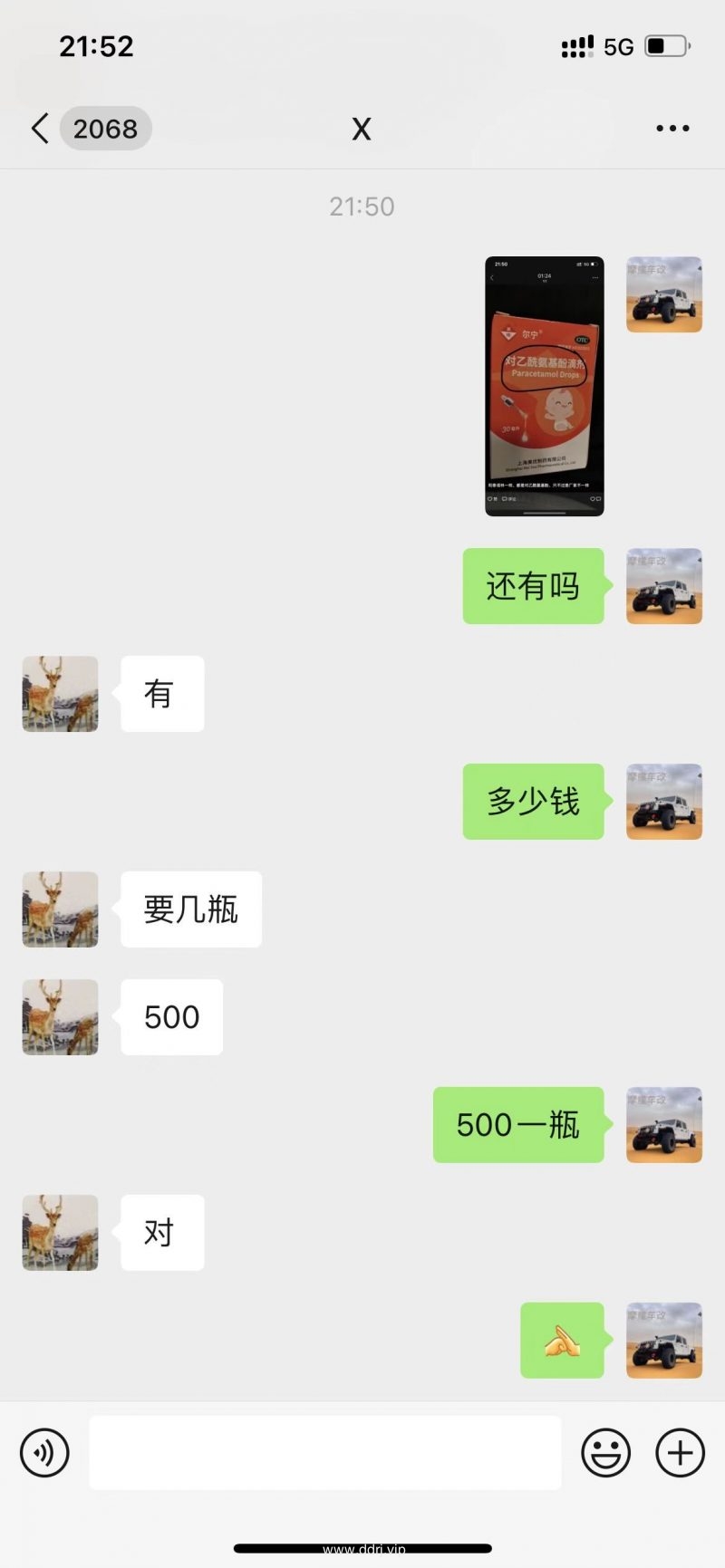Go back to the chat list
Viewport: 725px width, 1568px height.
40,129
